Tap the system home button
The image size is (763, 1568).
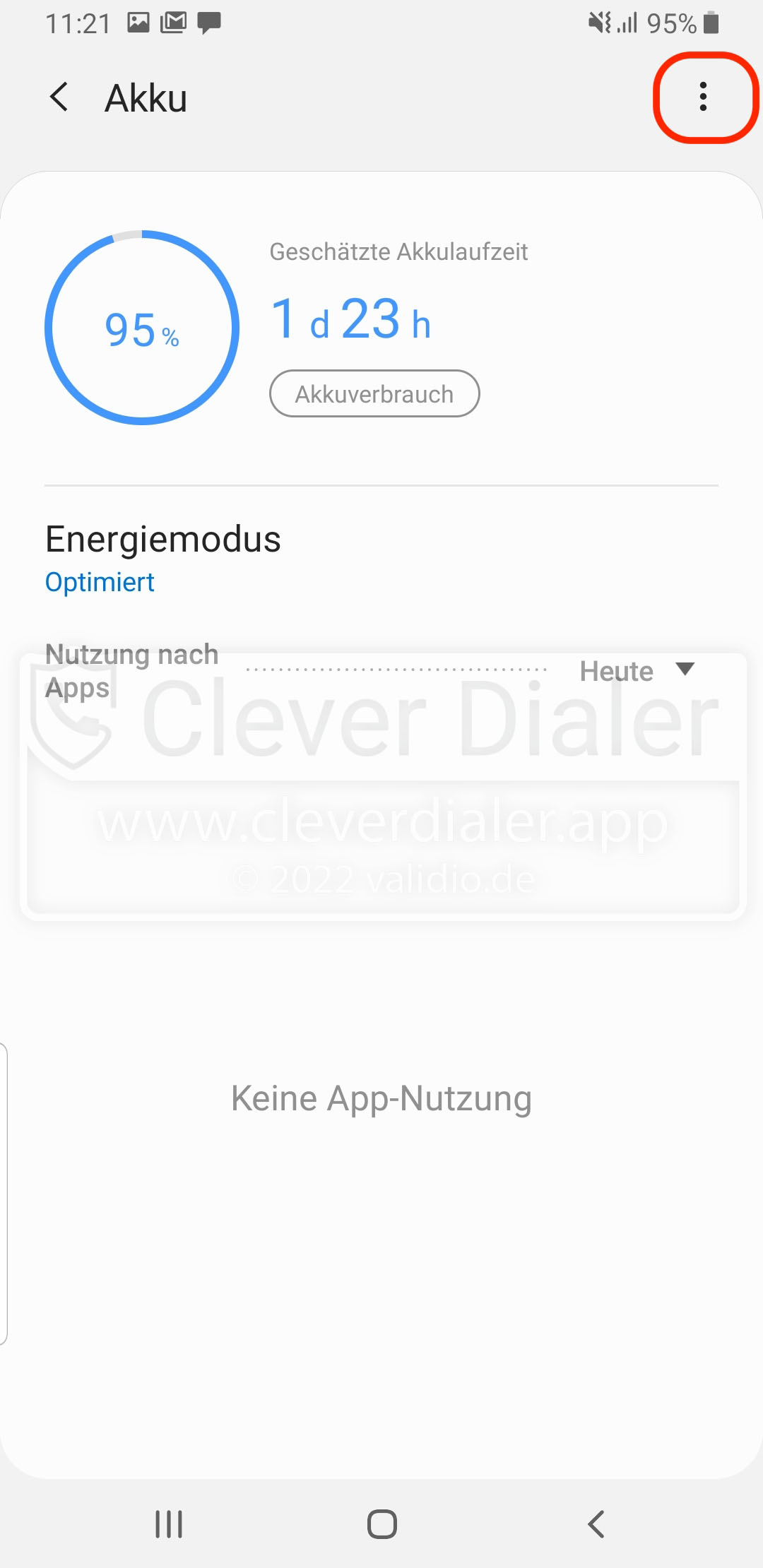click(x=381, y=1524)
